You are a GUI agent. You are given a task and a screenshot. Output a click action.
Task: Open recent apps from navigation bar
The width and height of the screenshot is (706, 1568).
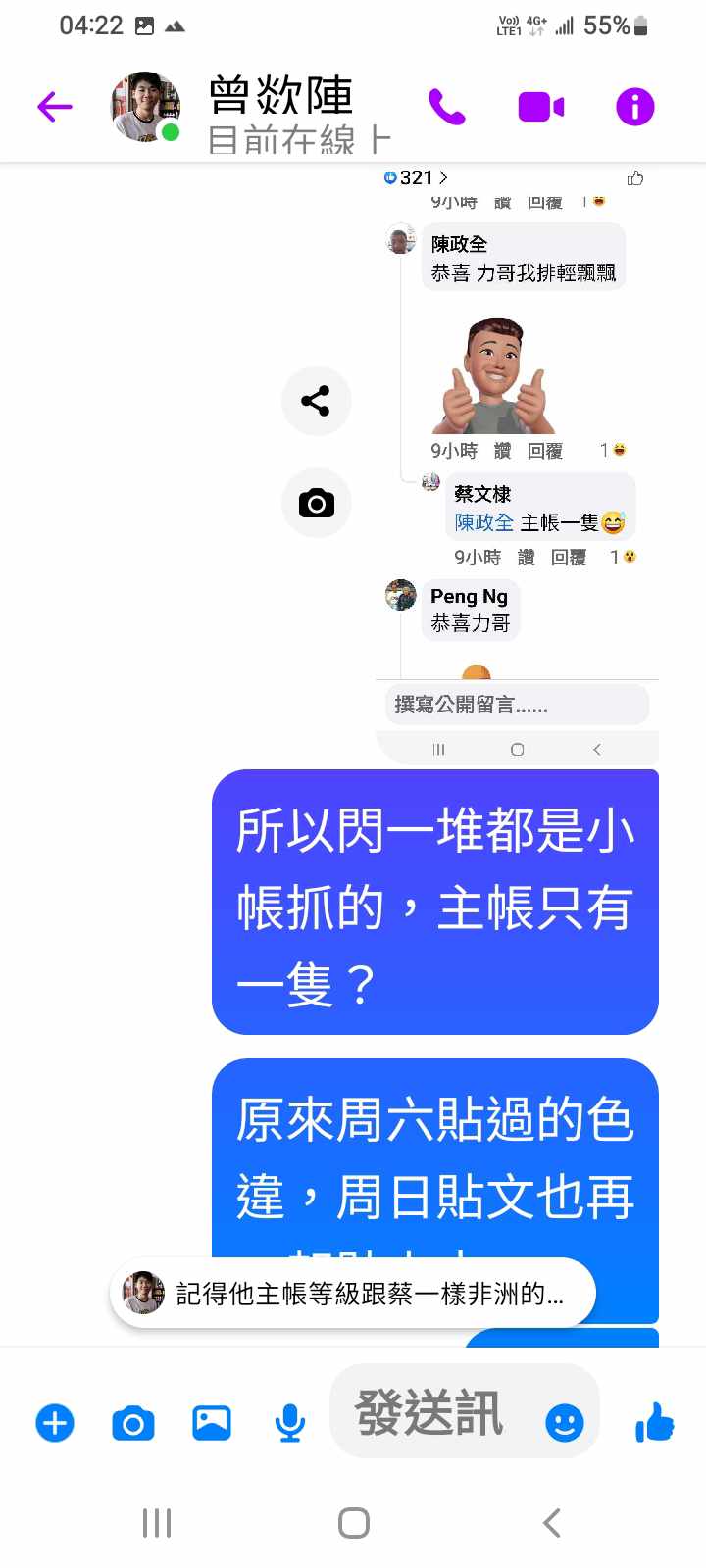click(157, 1523)
